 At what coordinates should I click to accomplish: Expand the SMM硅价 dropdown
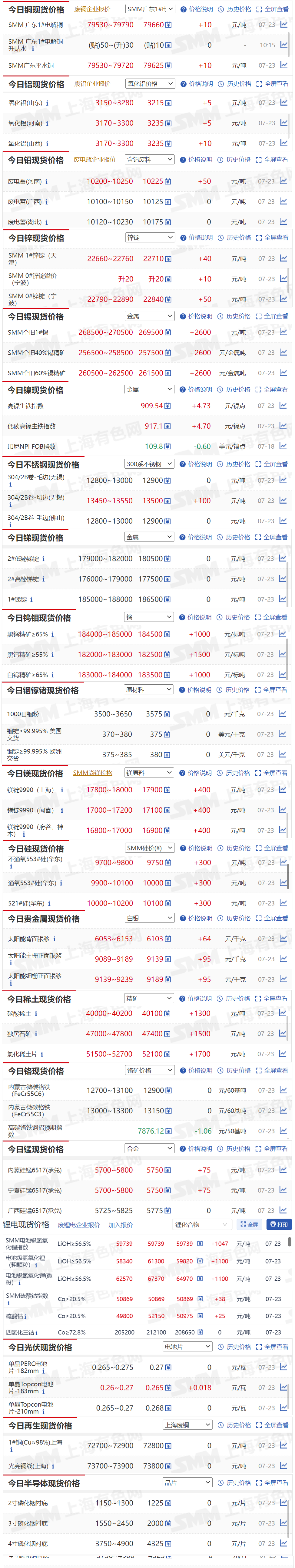tap(150, 847)
